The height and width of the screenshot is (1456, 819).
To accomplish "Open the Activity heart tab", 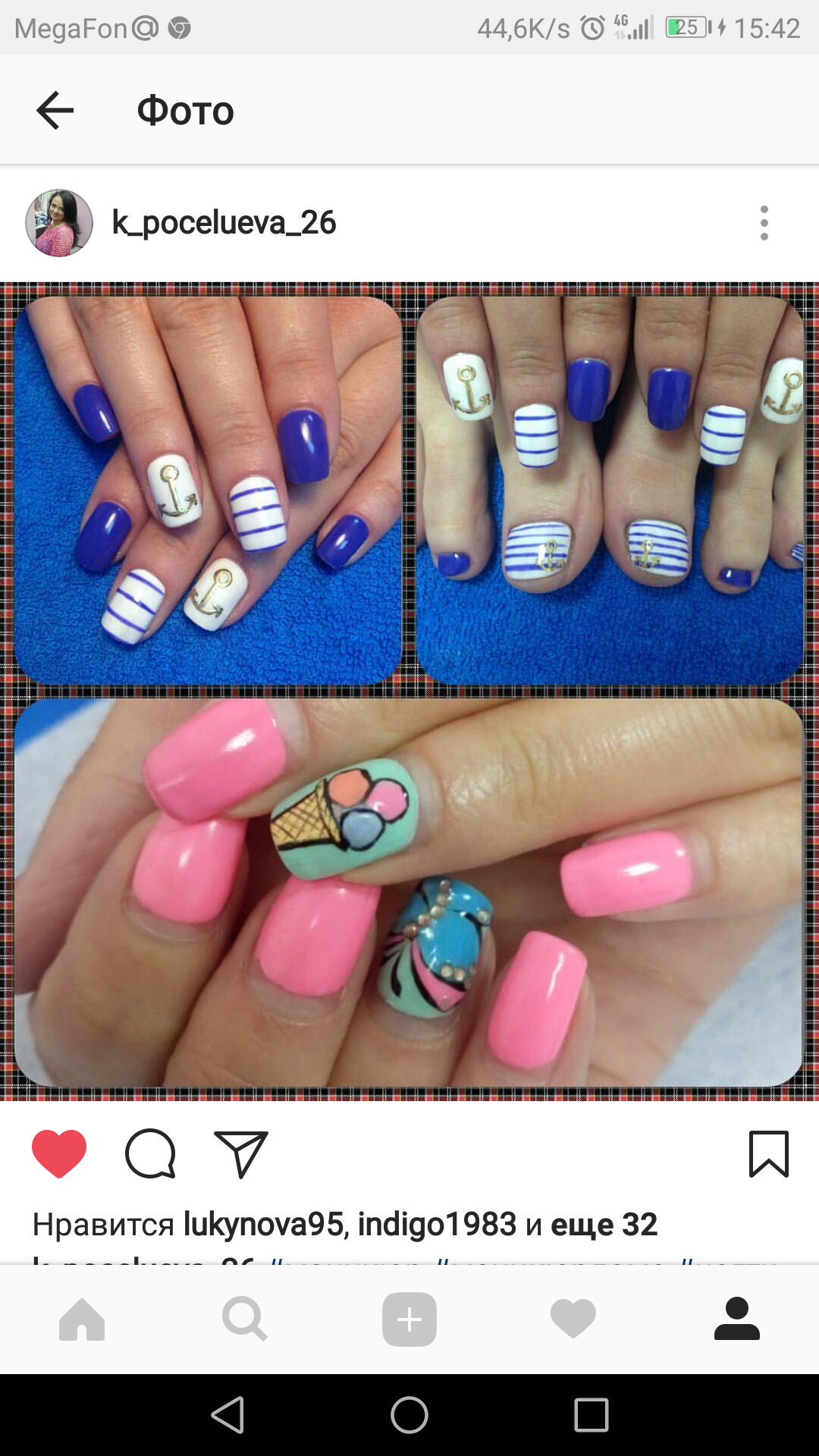I will [x=573, y=1319].
